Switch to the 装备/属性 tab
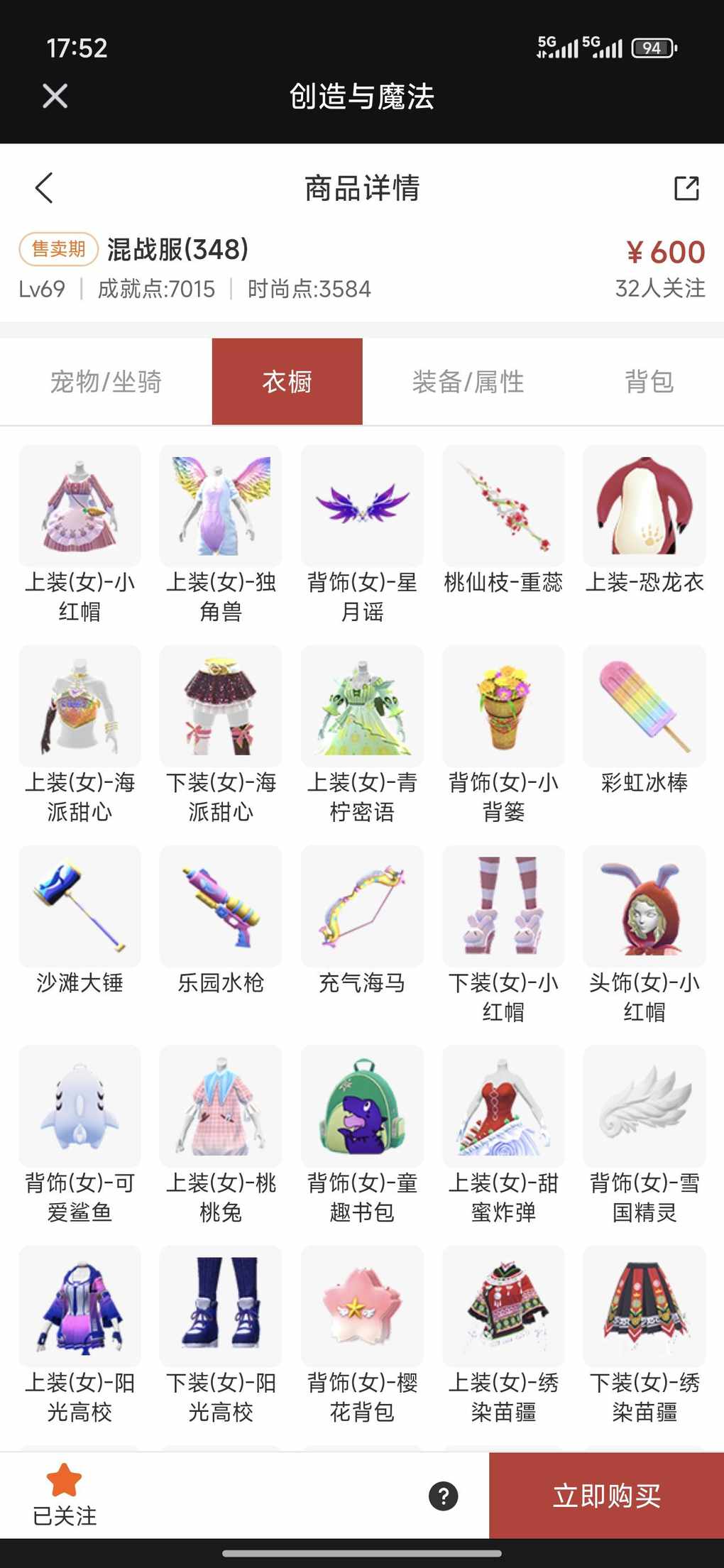Image resolution: width=724 pixels, height=1568 pixels. click(468, 382)
